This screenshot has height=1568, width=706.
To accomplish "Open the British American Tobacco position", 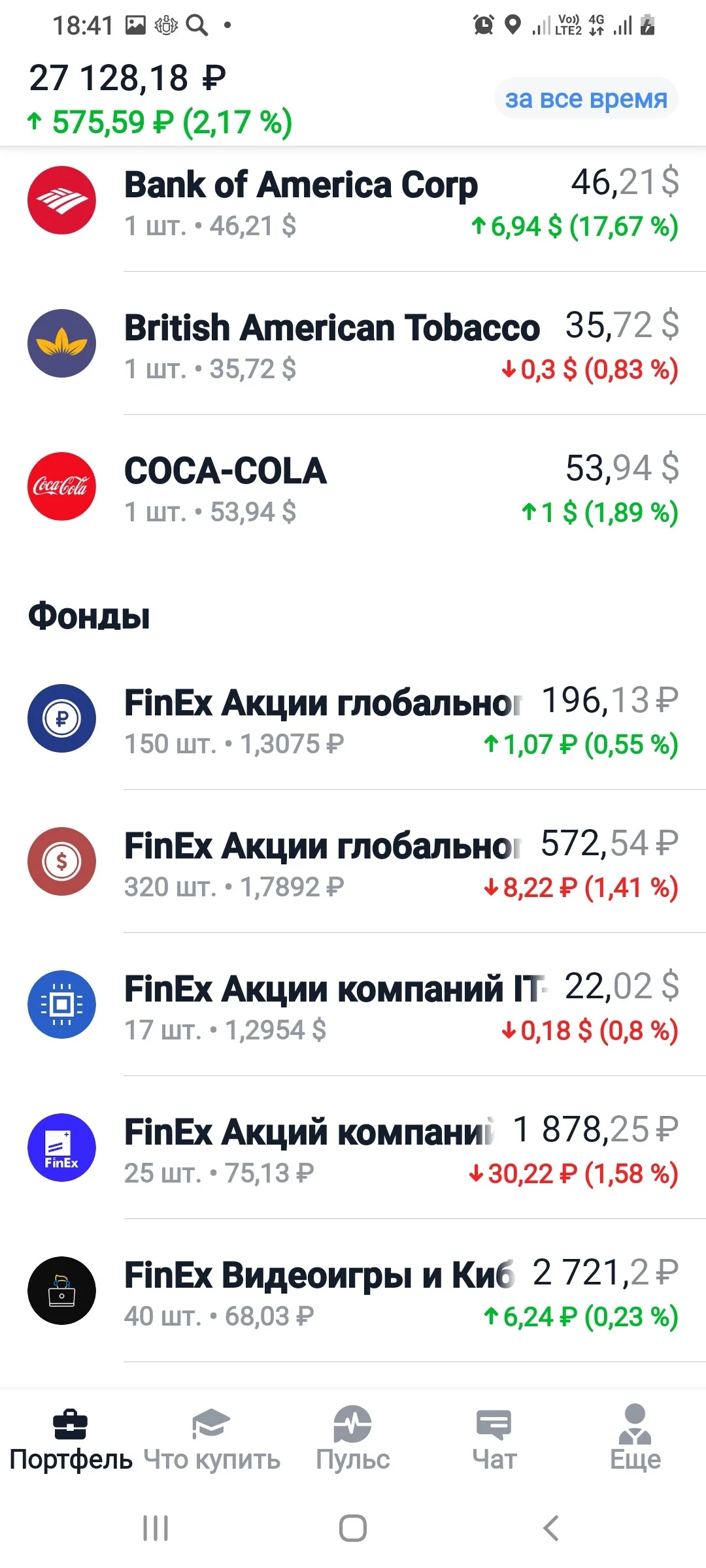I will (353, 344).
